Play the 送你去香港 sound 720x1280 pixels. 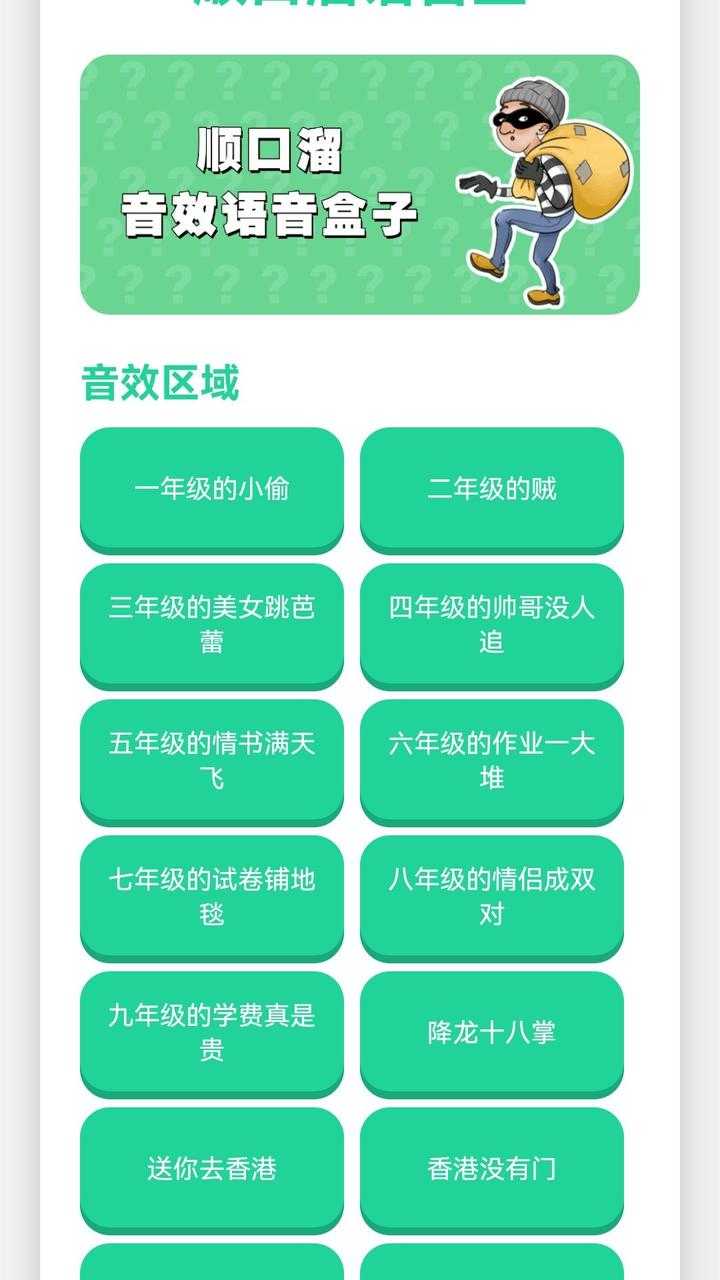pos(211,1168)
